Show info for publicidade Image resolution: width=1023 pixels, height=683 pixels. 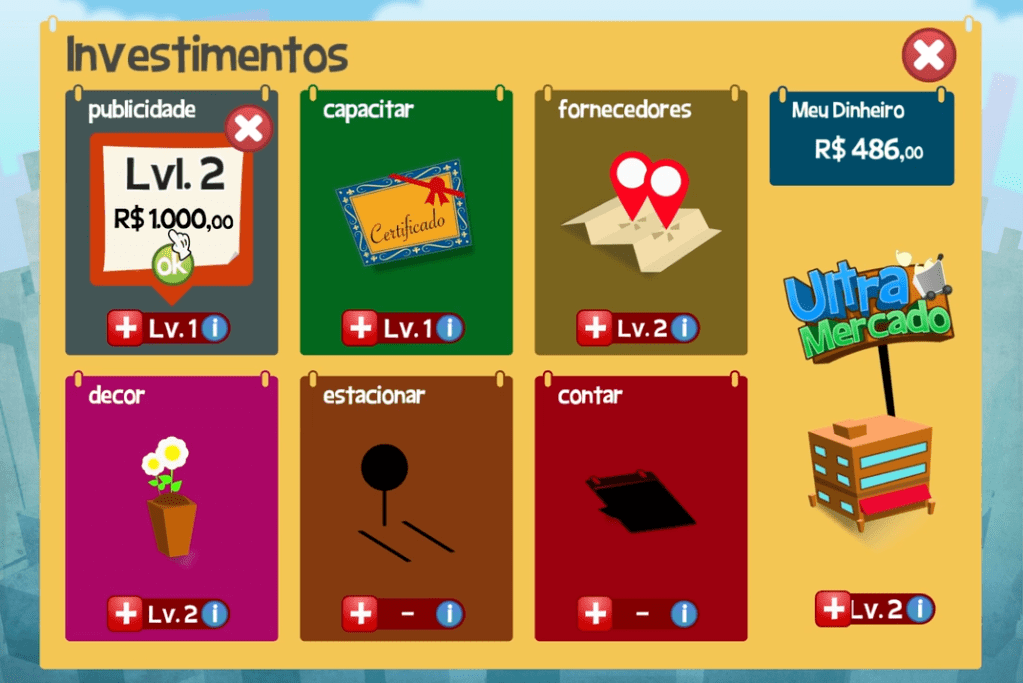click(x=215, y=327)
